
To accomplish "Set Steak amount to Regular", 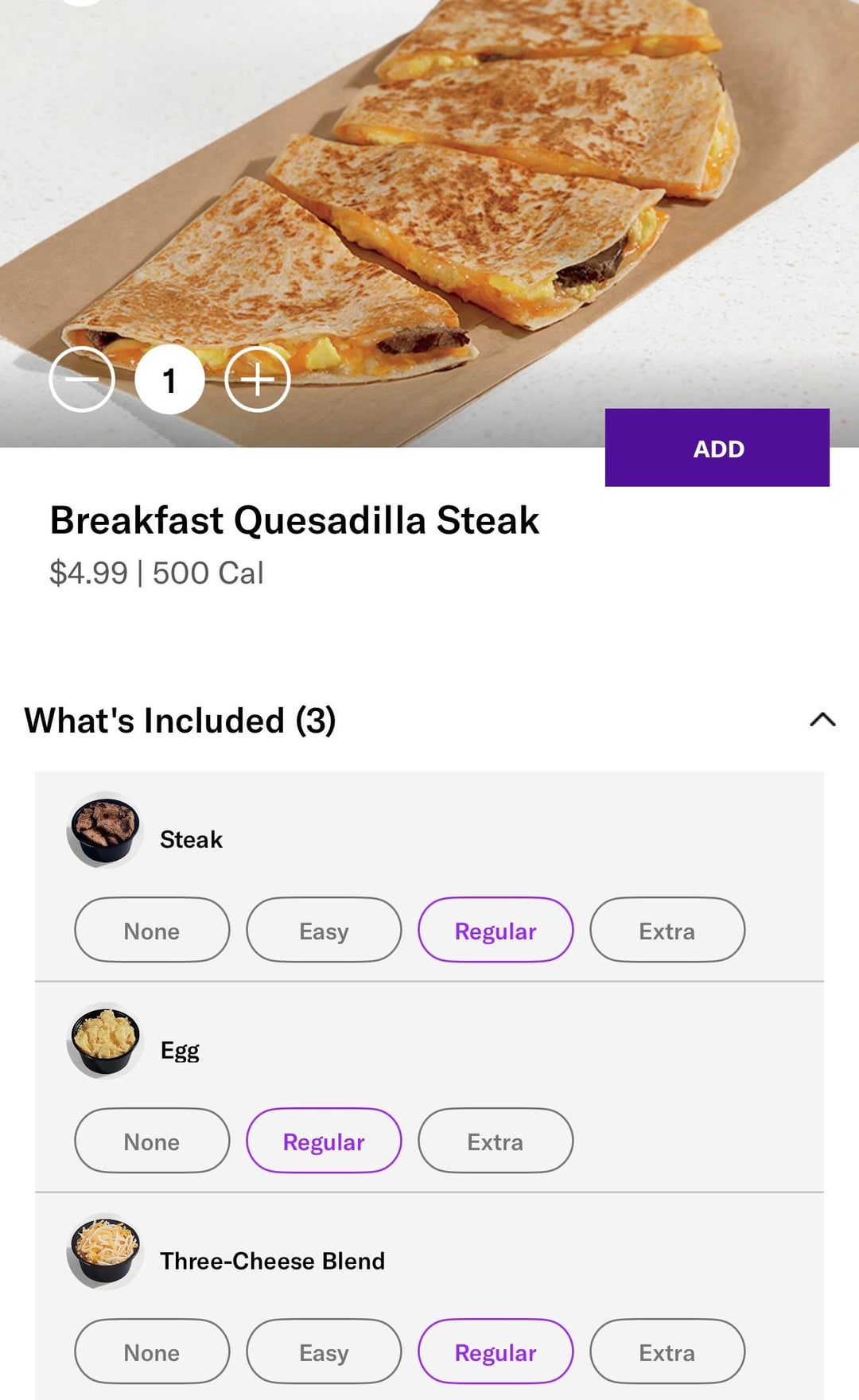I will point(496,930).
